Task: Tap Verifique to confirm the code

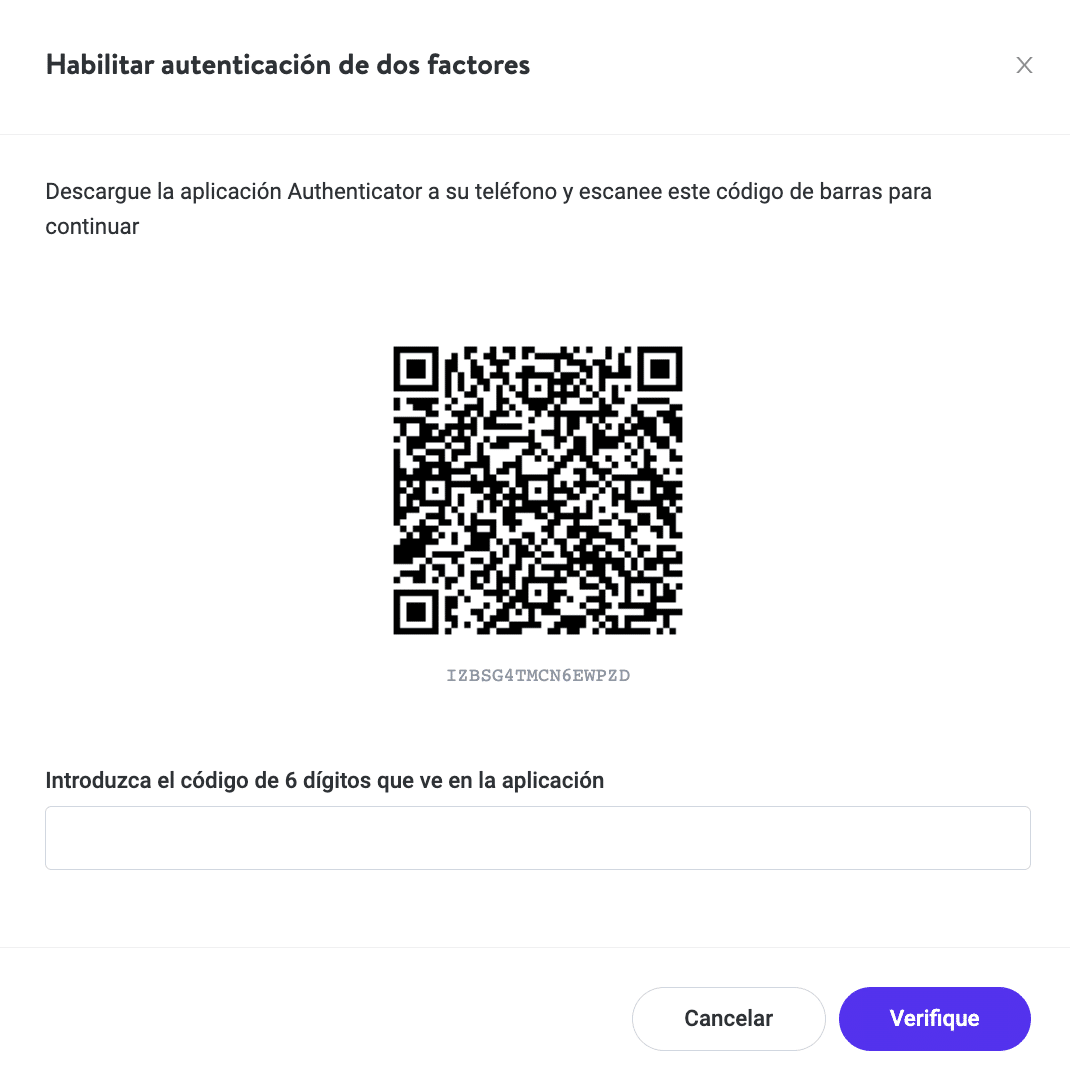Action: pyautogui.click(x=934, y=1018)
